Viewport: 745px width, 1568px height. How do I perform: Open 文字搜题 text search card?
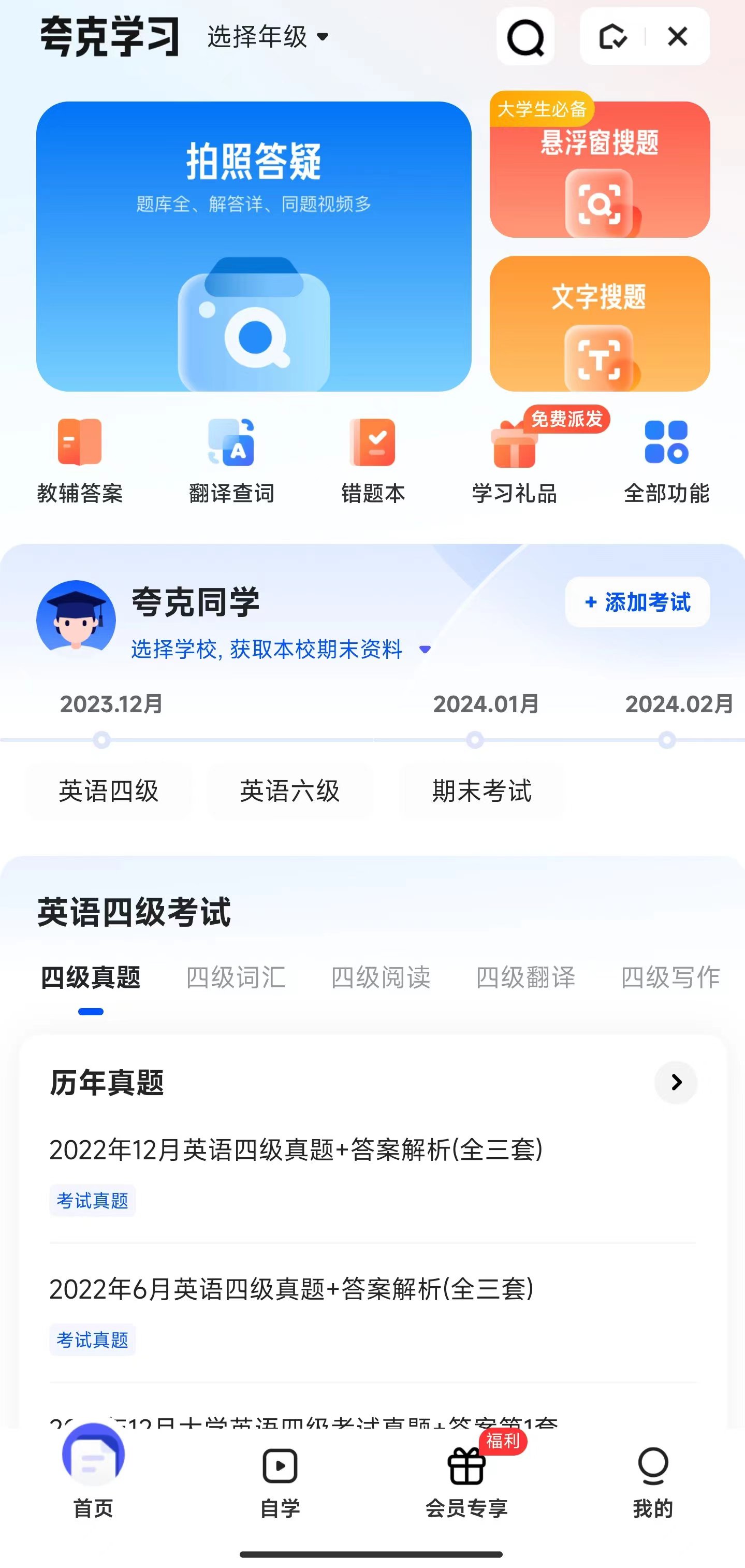click(x=600, y=324)
